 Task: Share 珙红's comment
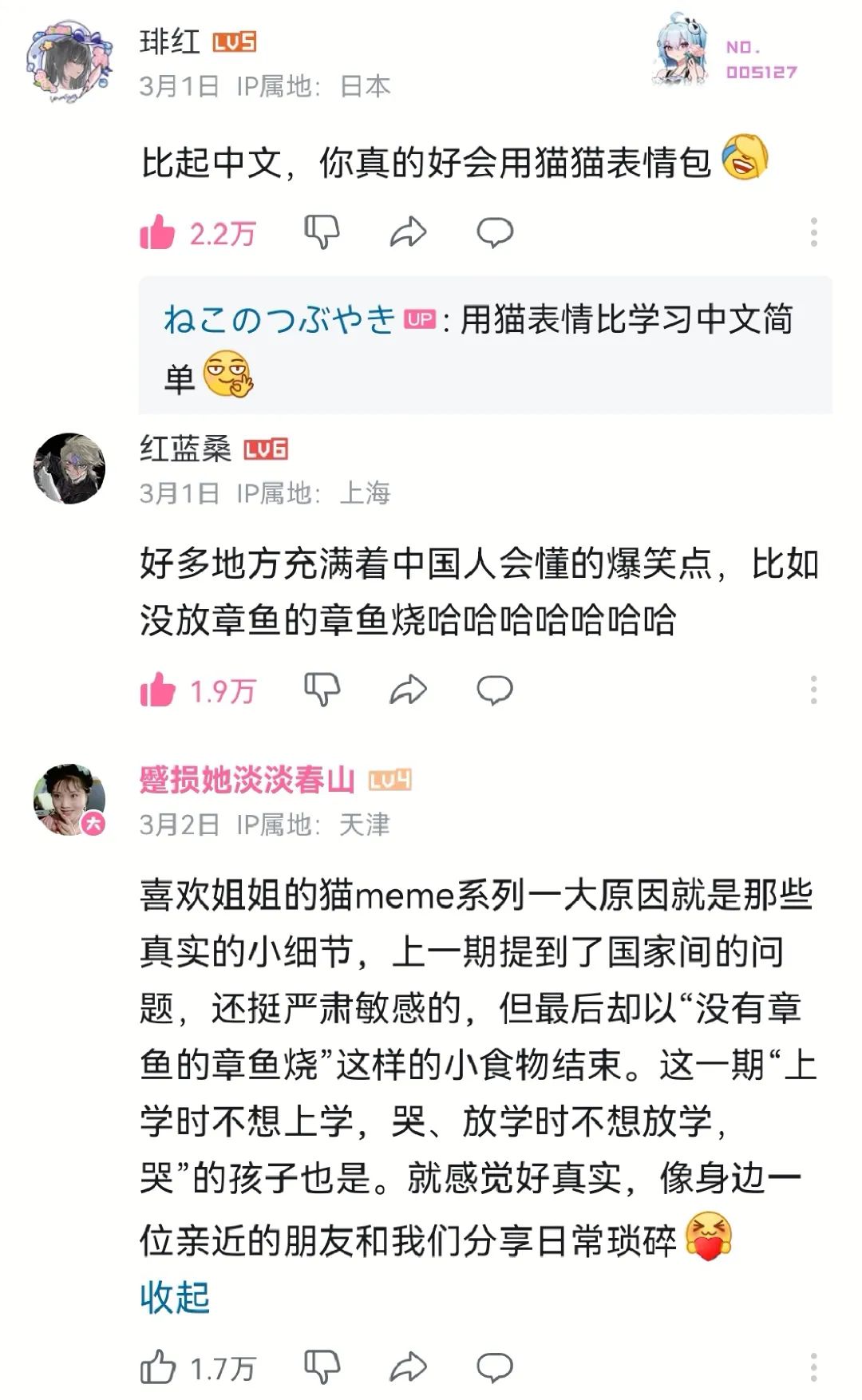tap(408, 232)
